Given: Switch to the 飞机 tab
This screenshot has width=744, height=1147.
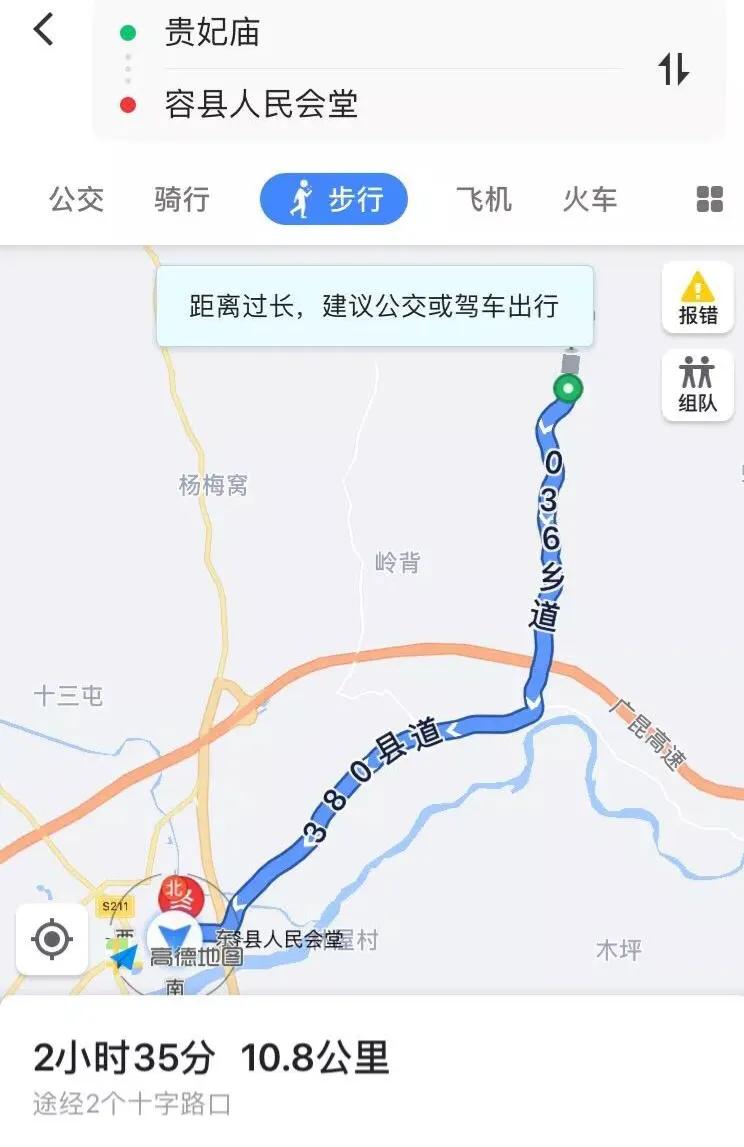Looking at the screenshot, I should 484,199.
